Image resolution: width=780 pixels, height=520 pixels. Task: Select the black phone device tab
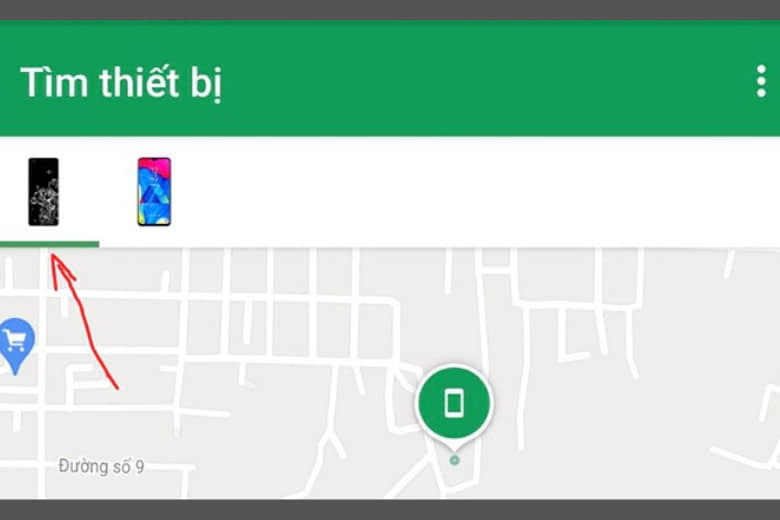[x=43, y=192]
